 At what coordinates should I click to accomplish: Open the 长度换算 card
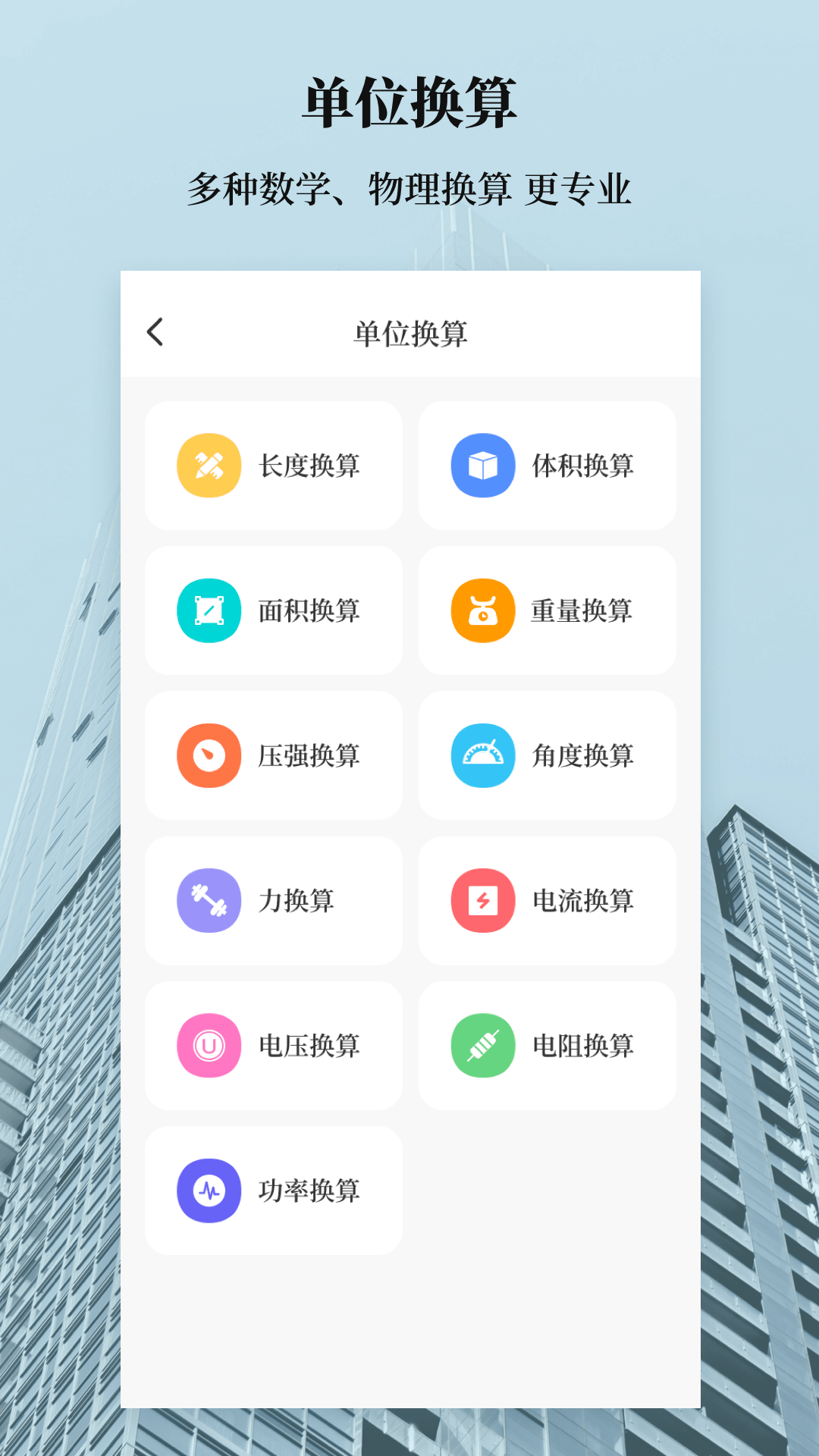pos(275,466)
